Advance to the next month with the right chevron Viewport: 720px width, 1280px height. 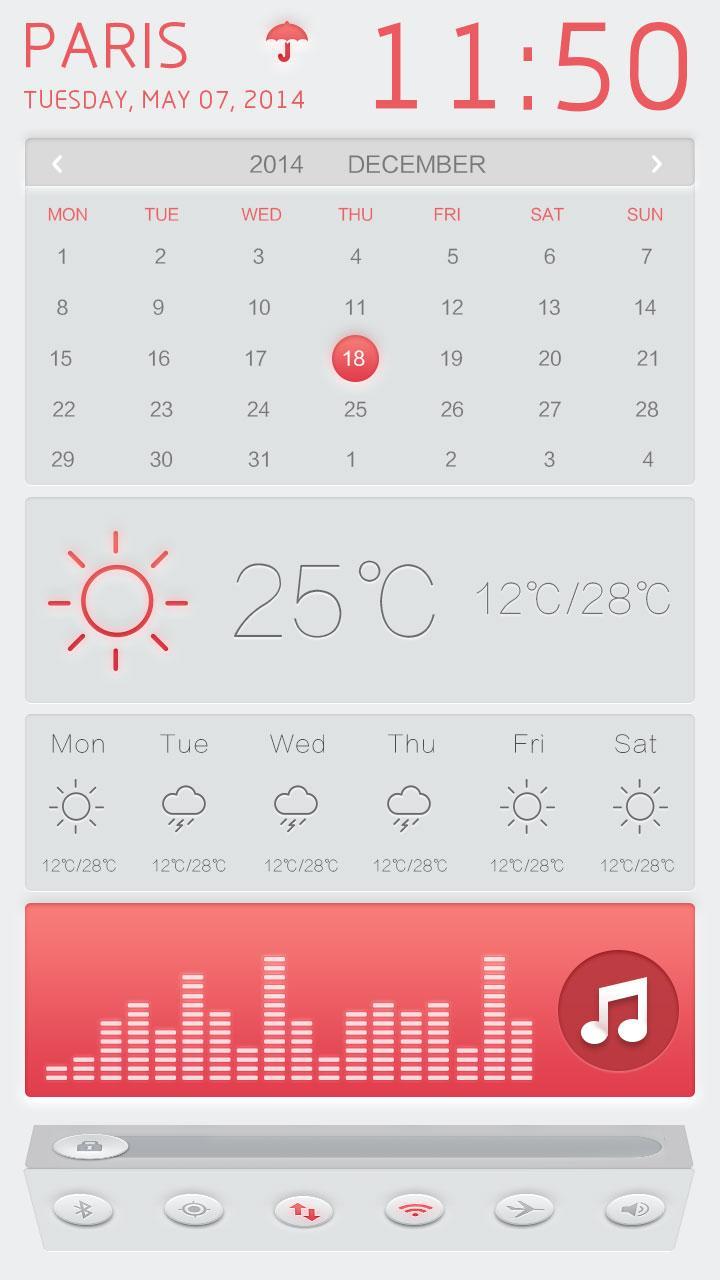[657, 163]
